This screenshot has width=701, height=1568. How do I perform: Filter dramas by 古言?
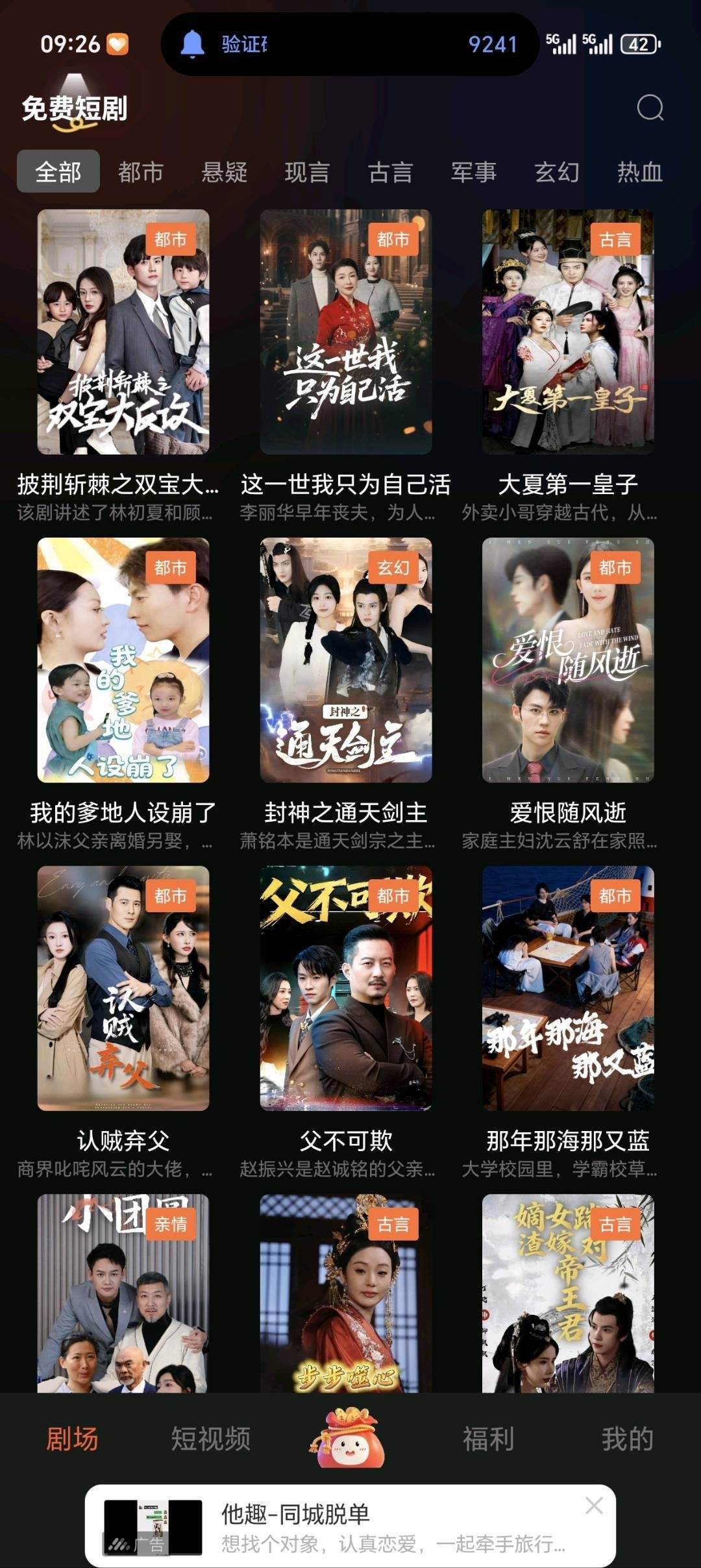pos(390,172)
